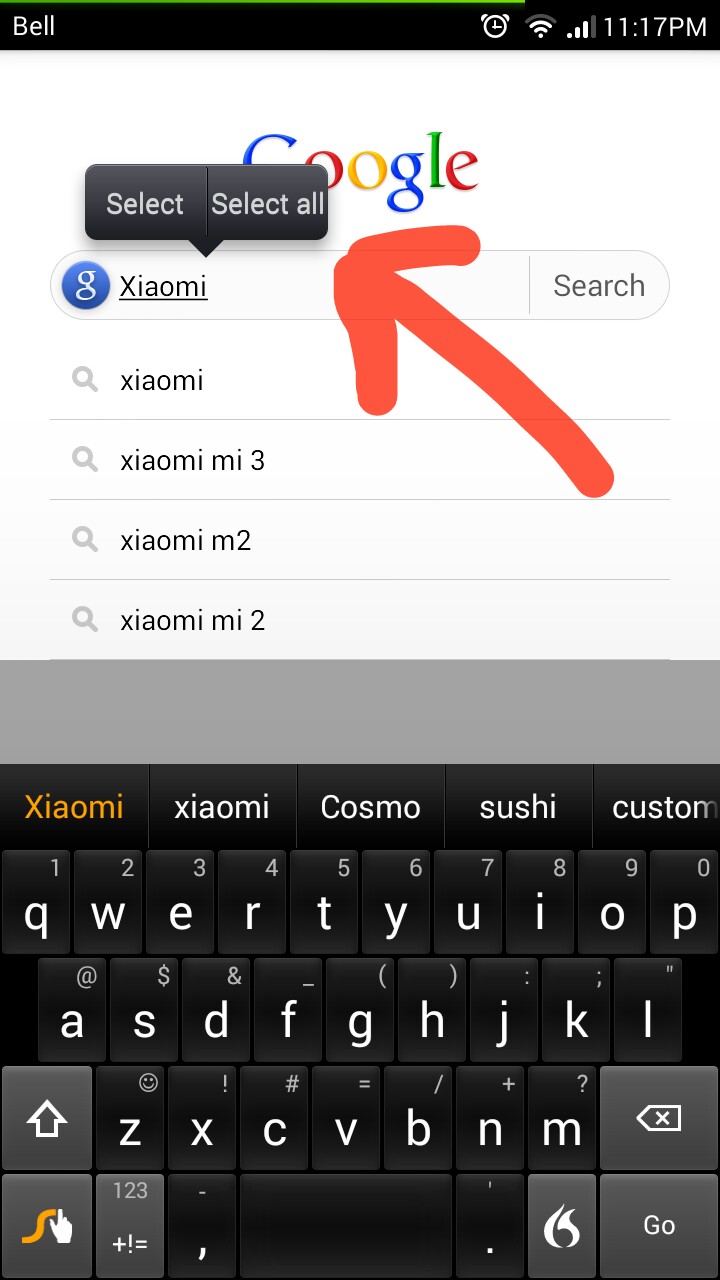Tap the voice input flame key
The image size is (720, 1280).
(x=562, y=1225)
